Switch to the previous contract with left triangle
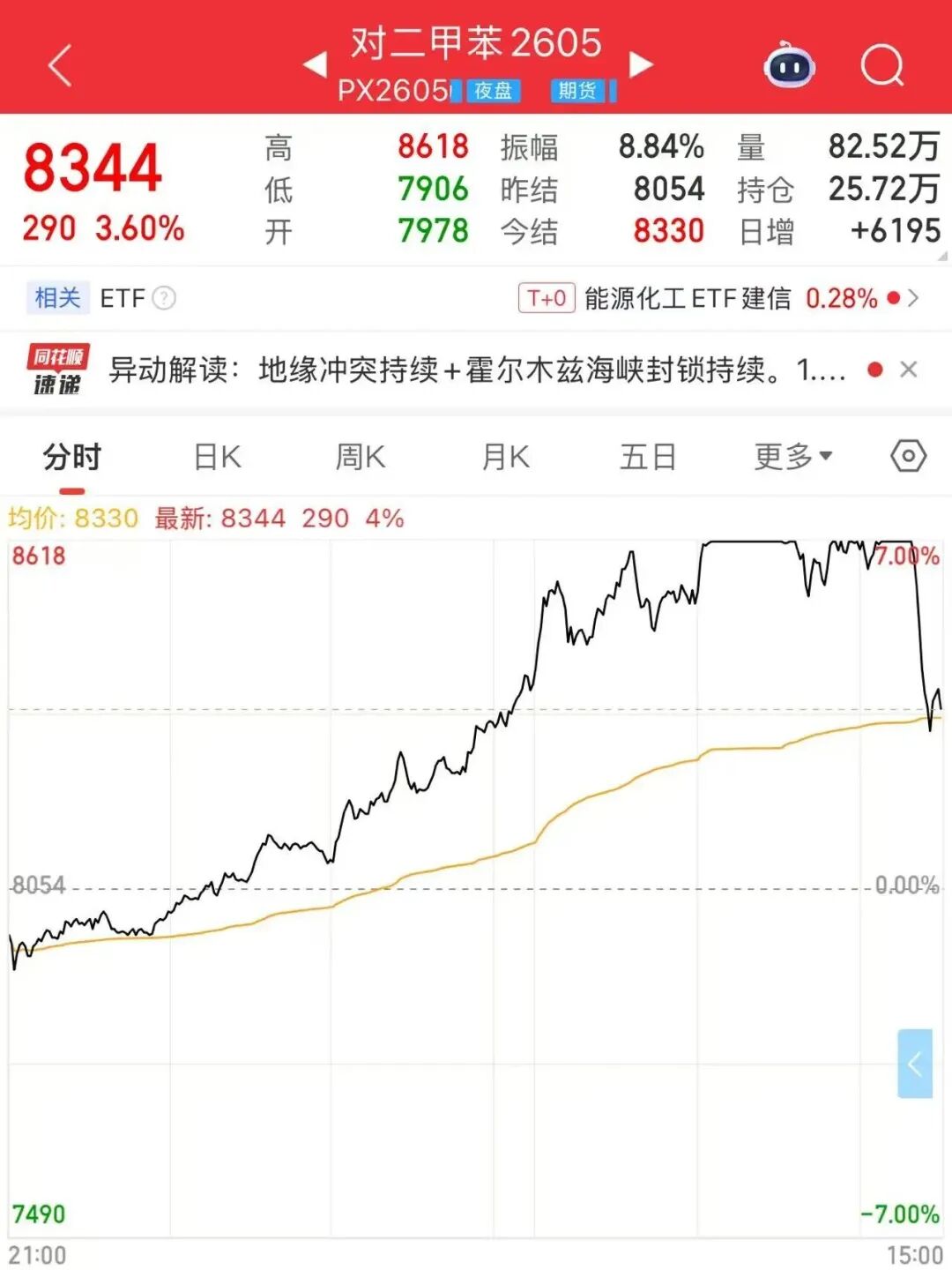Screen dimensions: 952x1270 click(315, 64)
